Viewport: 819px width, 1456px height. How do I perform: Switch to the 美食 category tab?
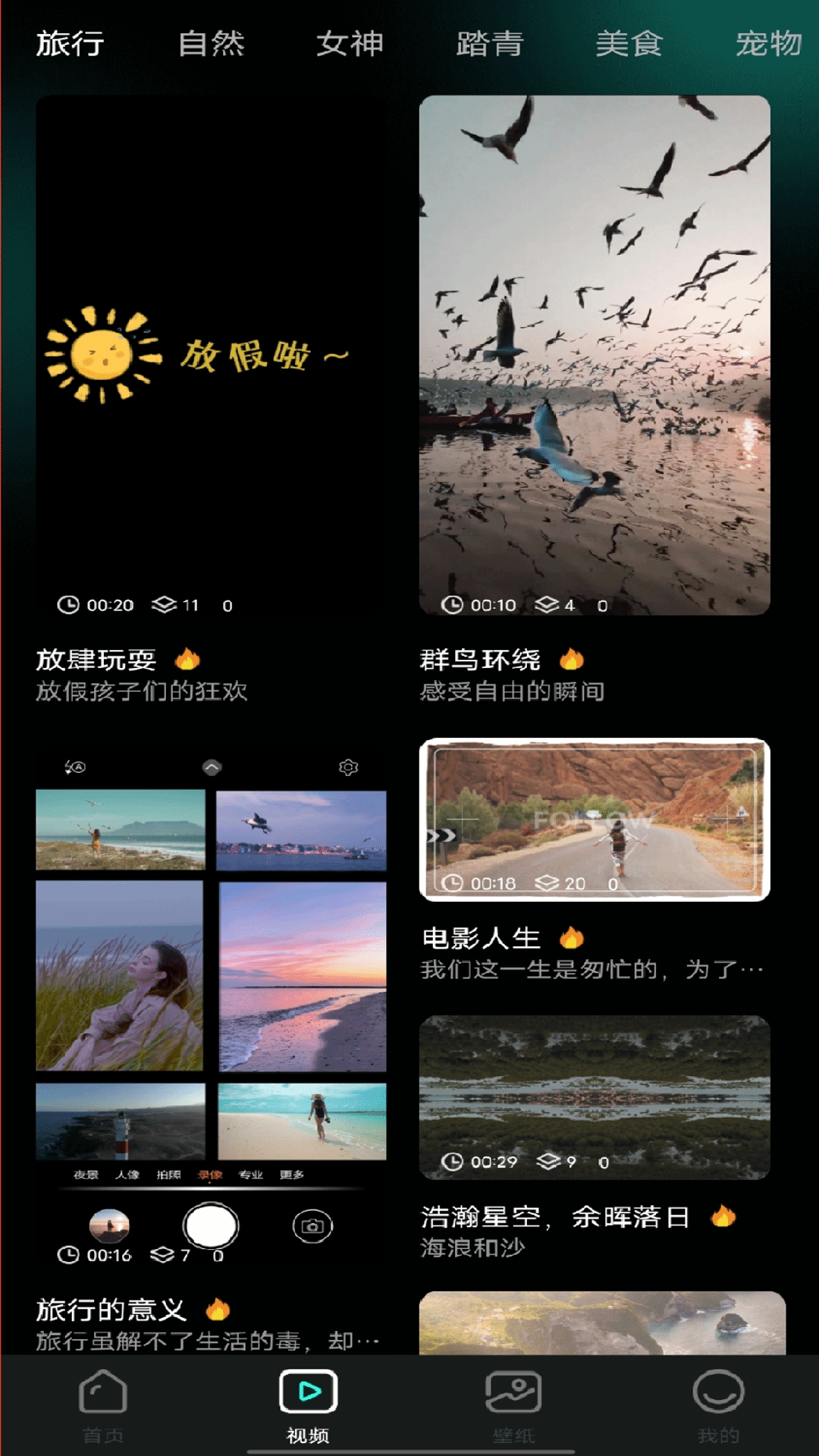click(629, 43)
